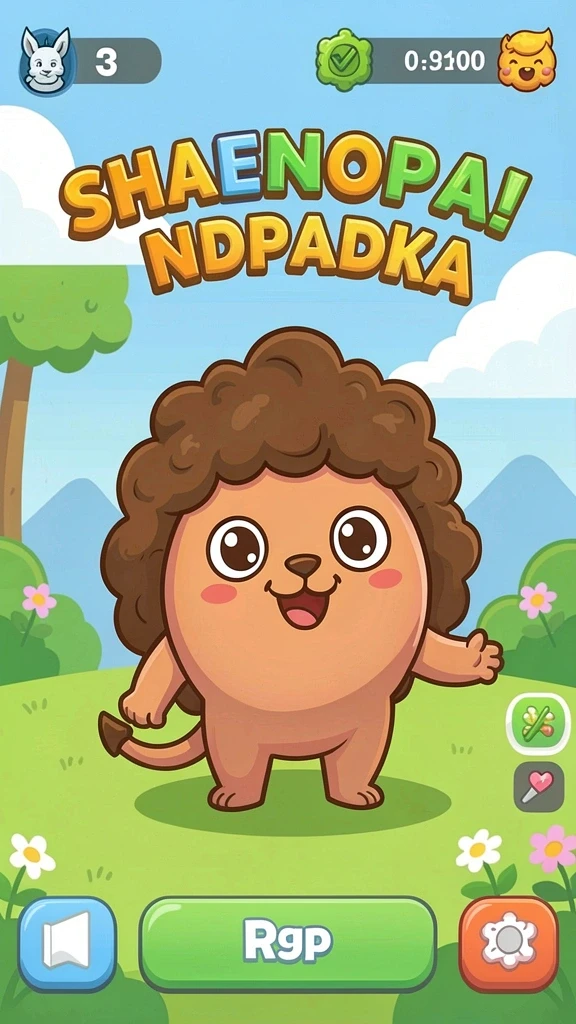Tap the green clover icon button
This screenshot has height=1024, width=576.
pyautogui.click(x=538, y=723)
